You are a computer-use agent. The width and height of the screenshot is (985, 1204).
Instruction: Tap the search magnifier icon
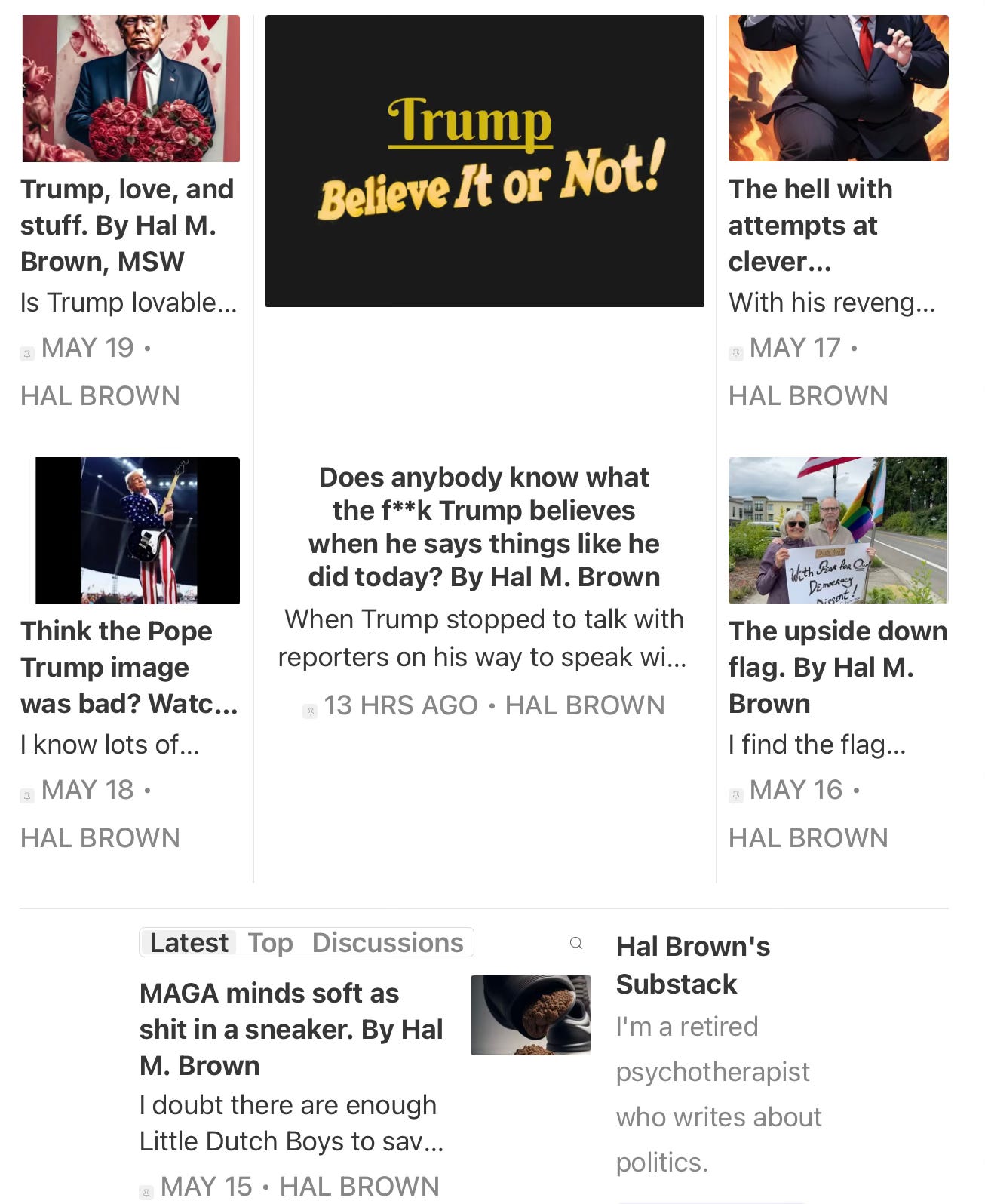576,943
